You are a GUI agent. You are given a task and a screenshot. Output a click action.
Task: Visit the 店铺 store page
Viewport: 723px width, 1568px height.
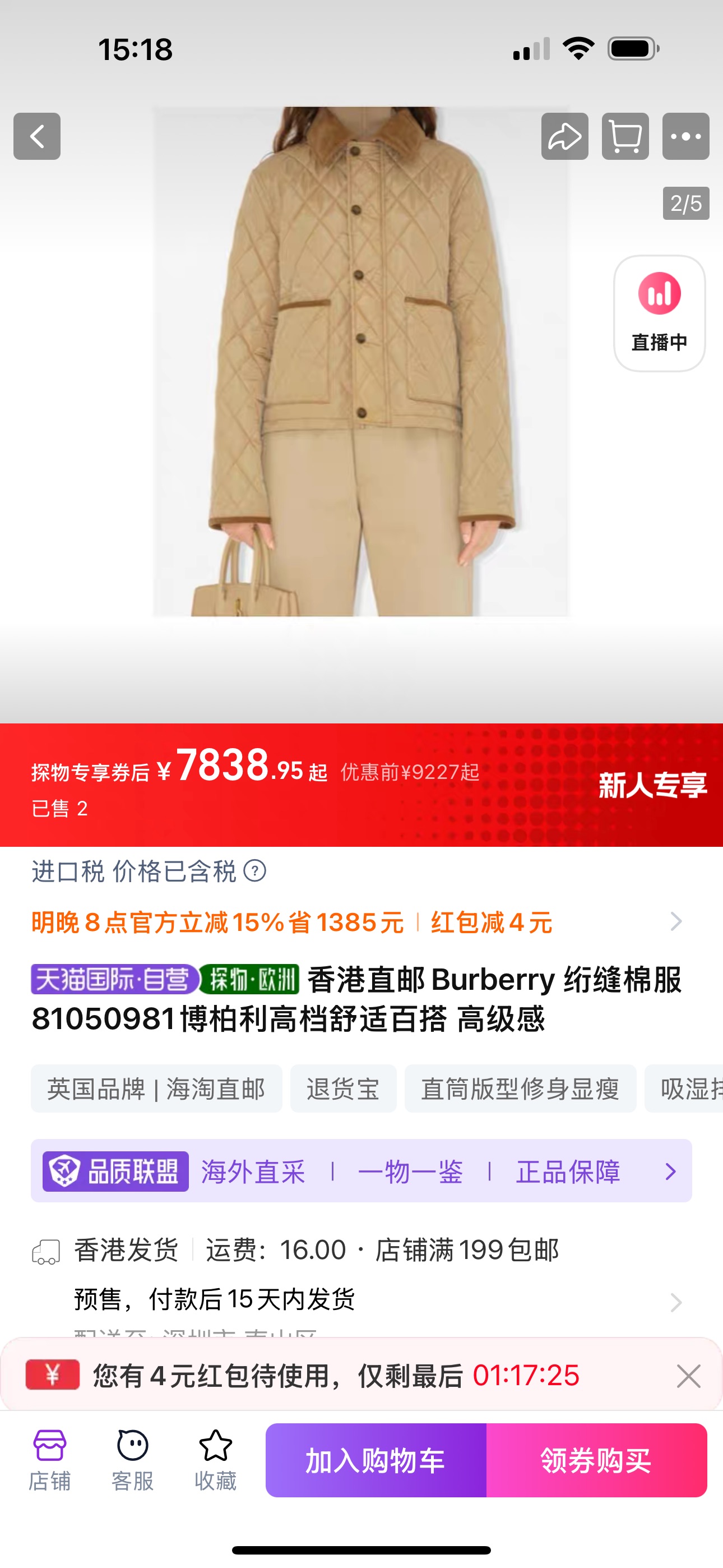click(50, 1460)
